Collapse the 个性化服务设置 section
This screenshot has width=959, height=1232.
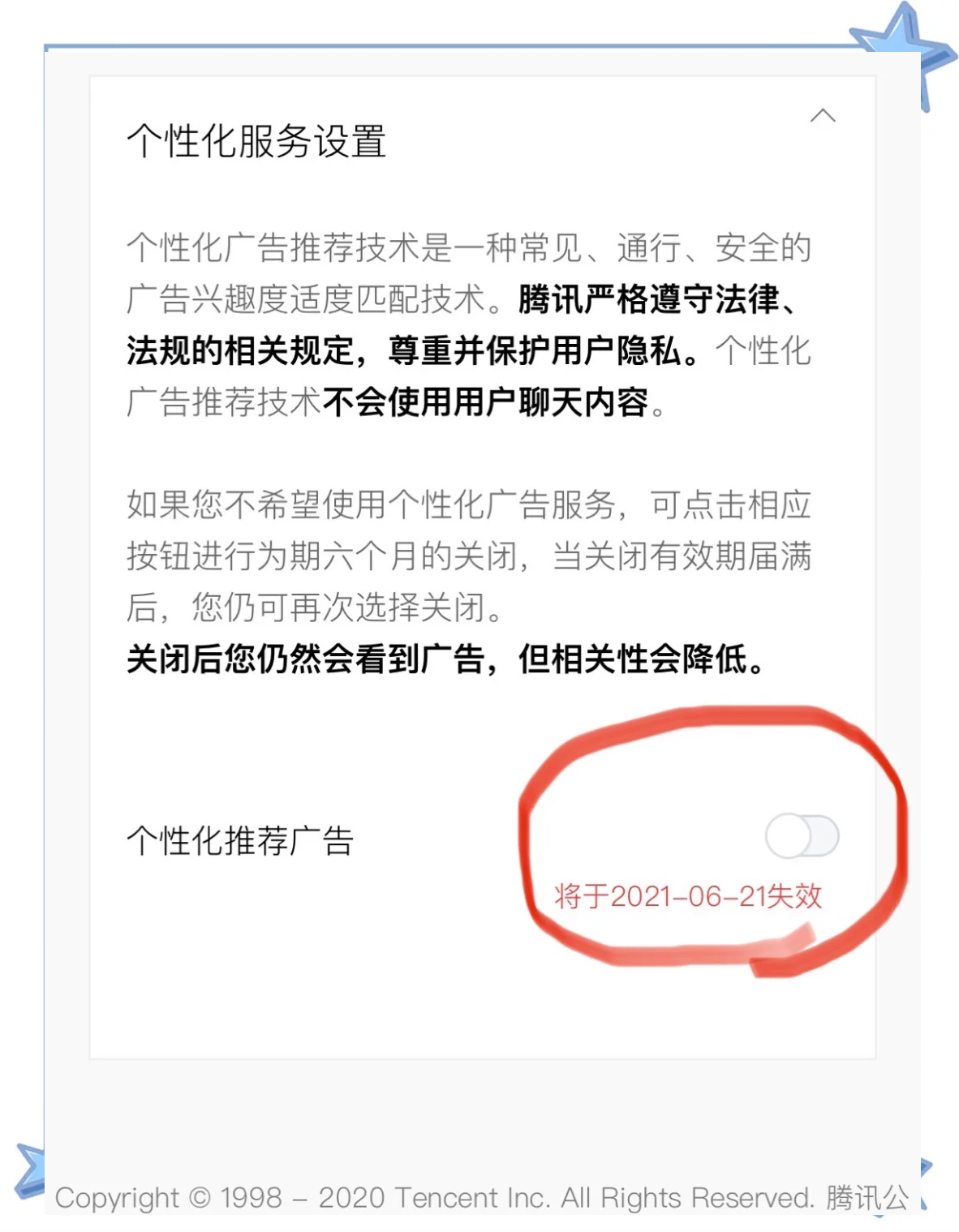click(822, 116)
